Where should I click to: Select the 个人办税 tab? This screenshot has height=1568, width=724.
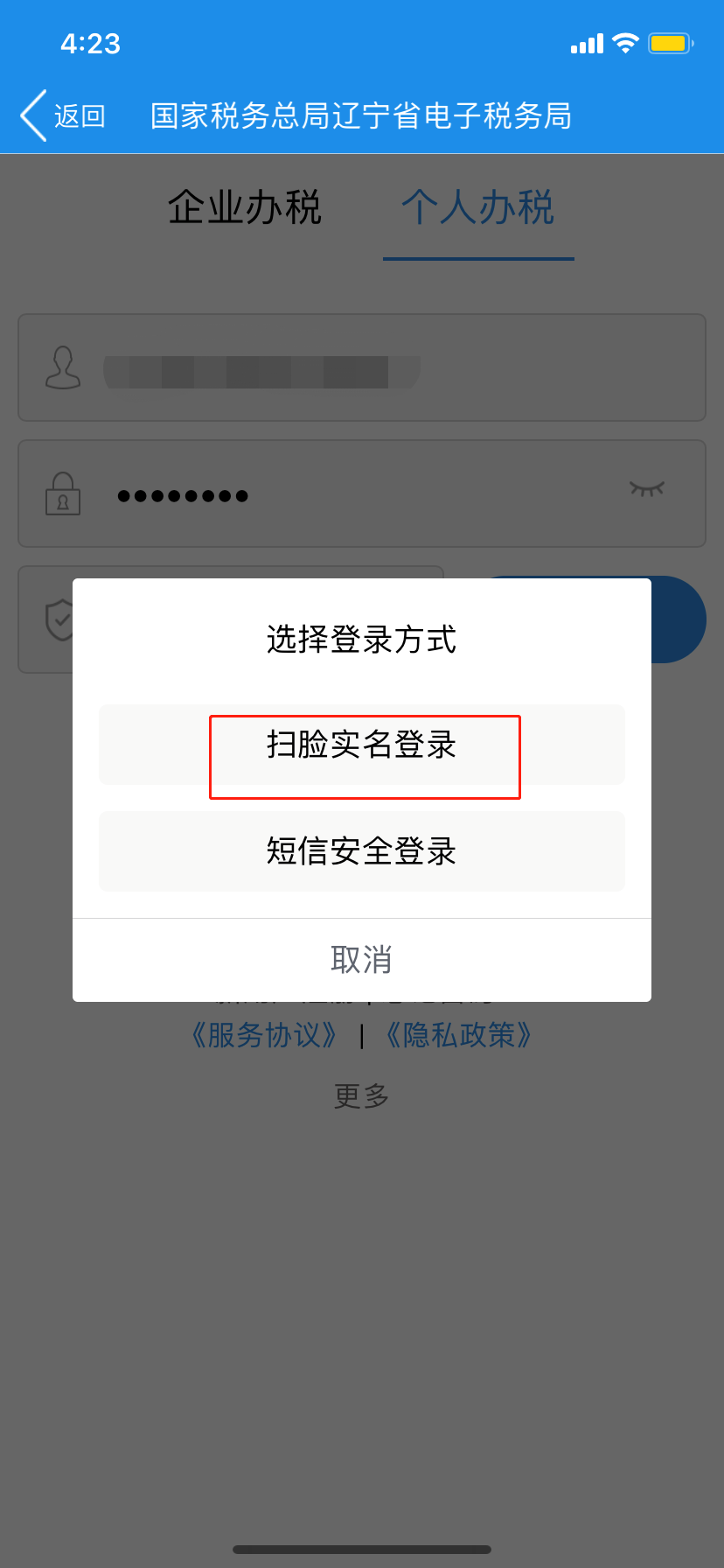tap(478, 208)
